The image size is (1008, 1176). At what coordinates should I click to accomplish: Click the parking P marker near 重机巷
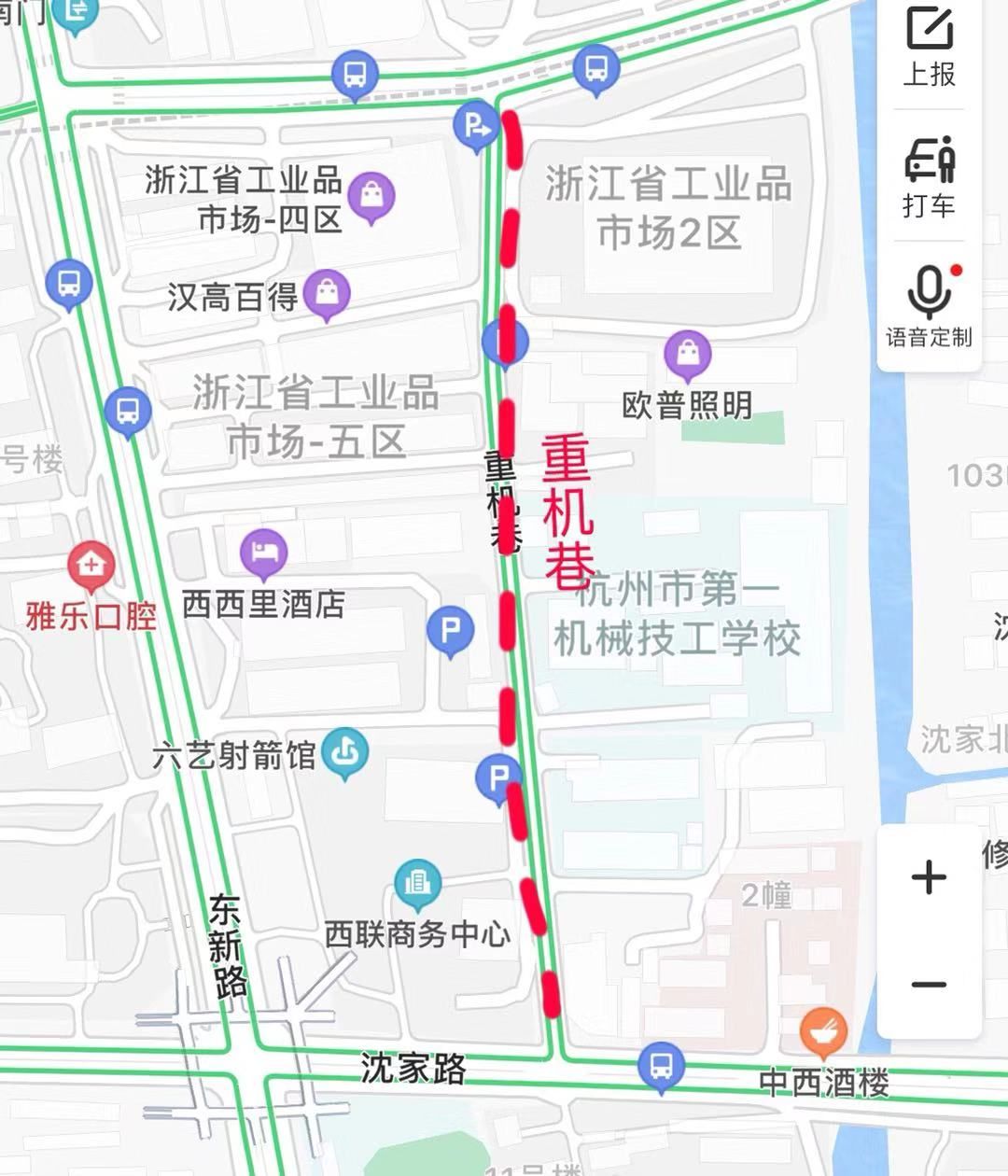[500, 775]
